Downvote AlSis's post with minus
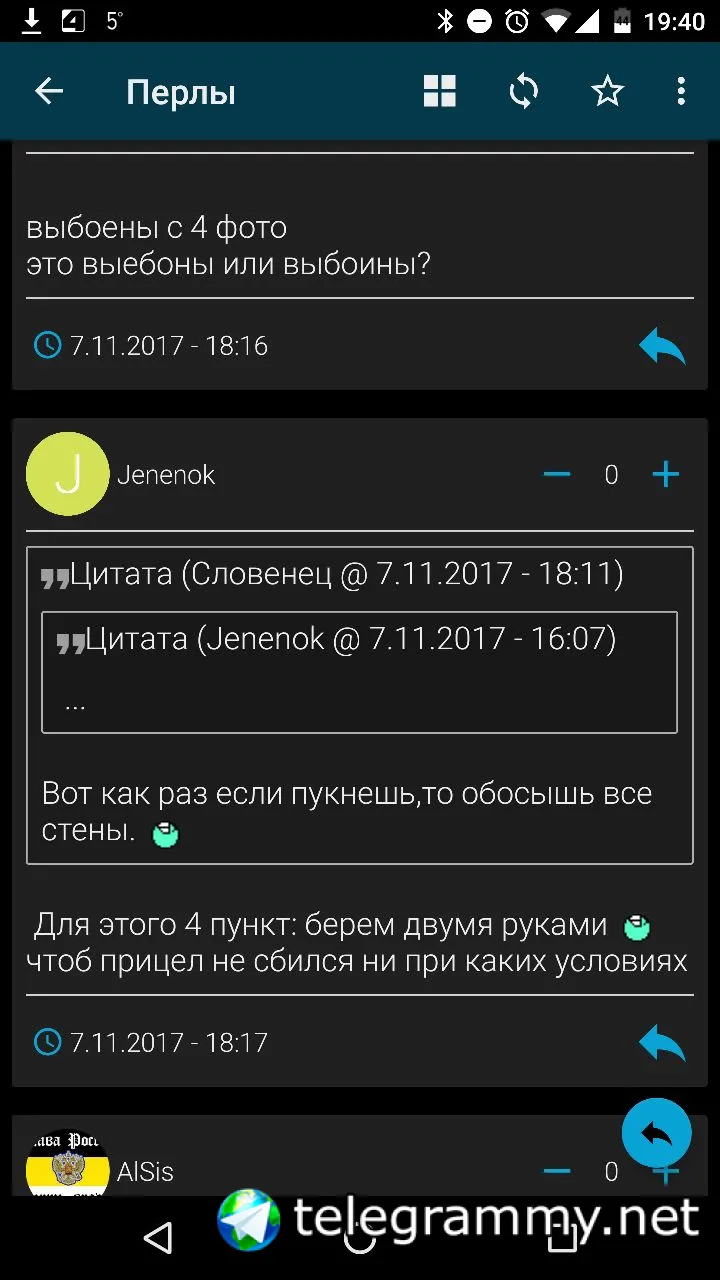The width and height of the screenshot is (720, 1280). [x=557, y=1171]
